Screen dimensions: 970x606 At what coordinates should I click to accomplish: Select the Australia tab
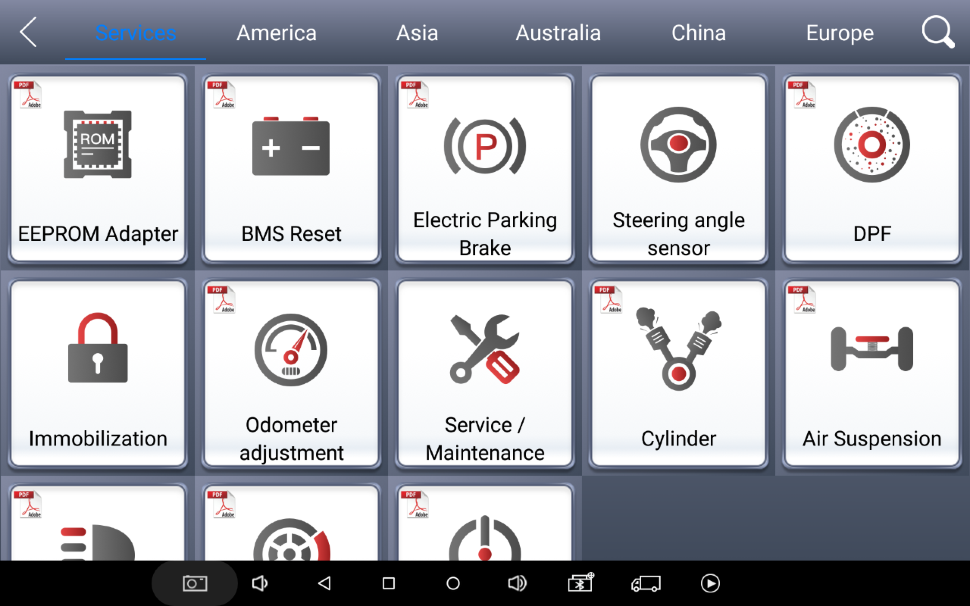(x=558, y=33)
